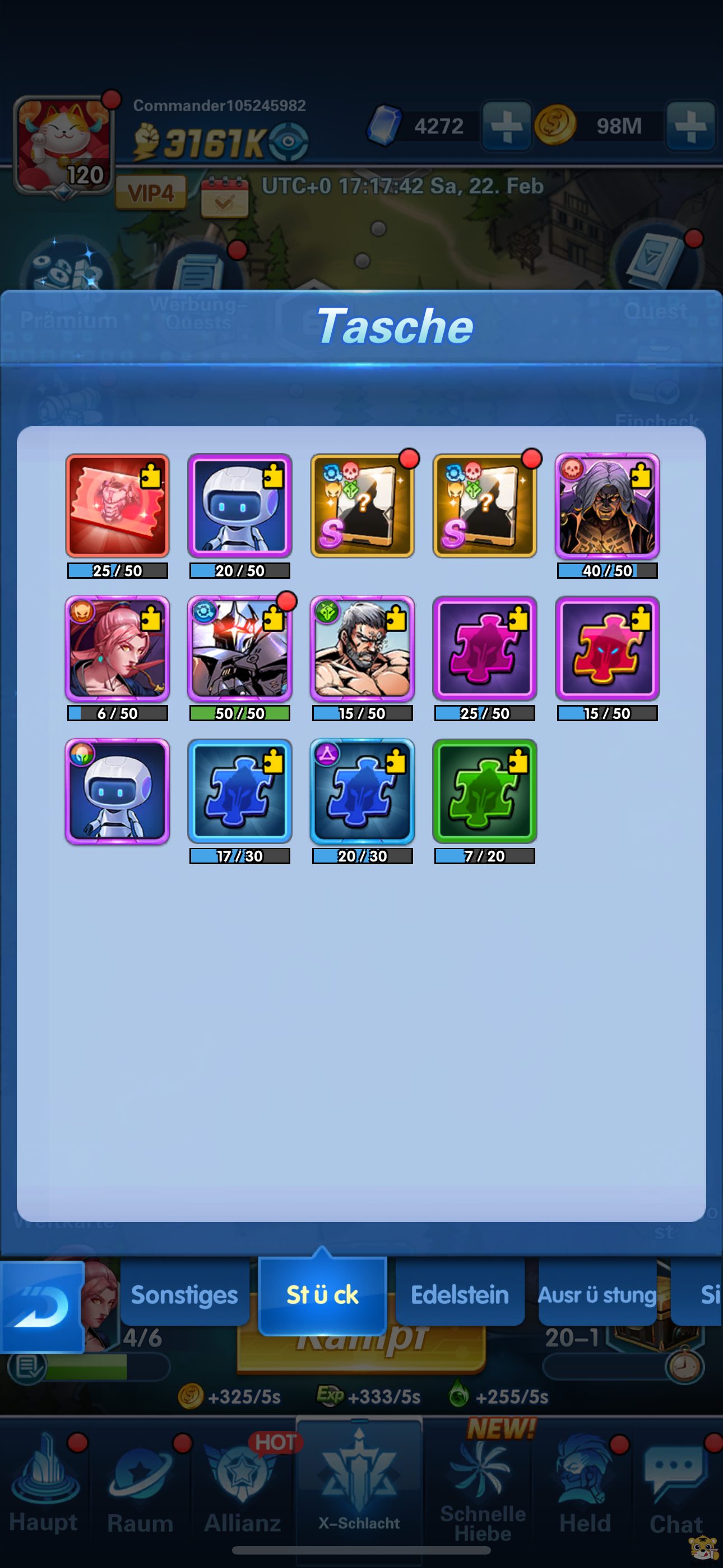The width and height of the screenshot is (723, 1568).
Task: Switch to the Sonstiges tab
Action: coord(184,1294)
